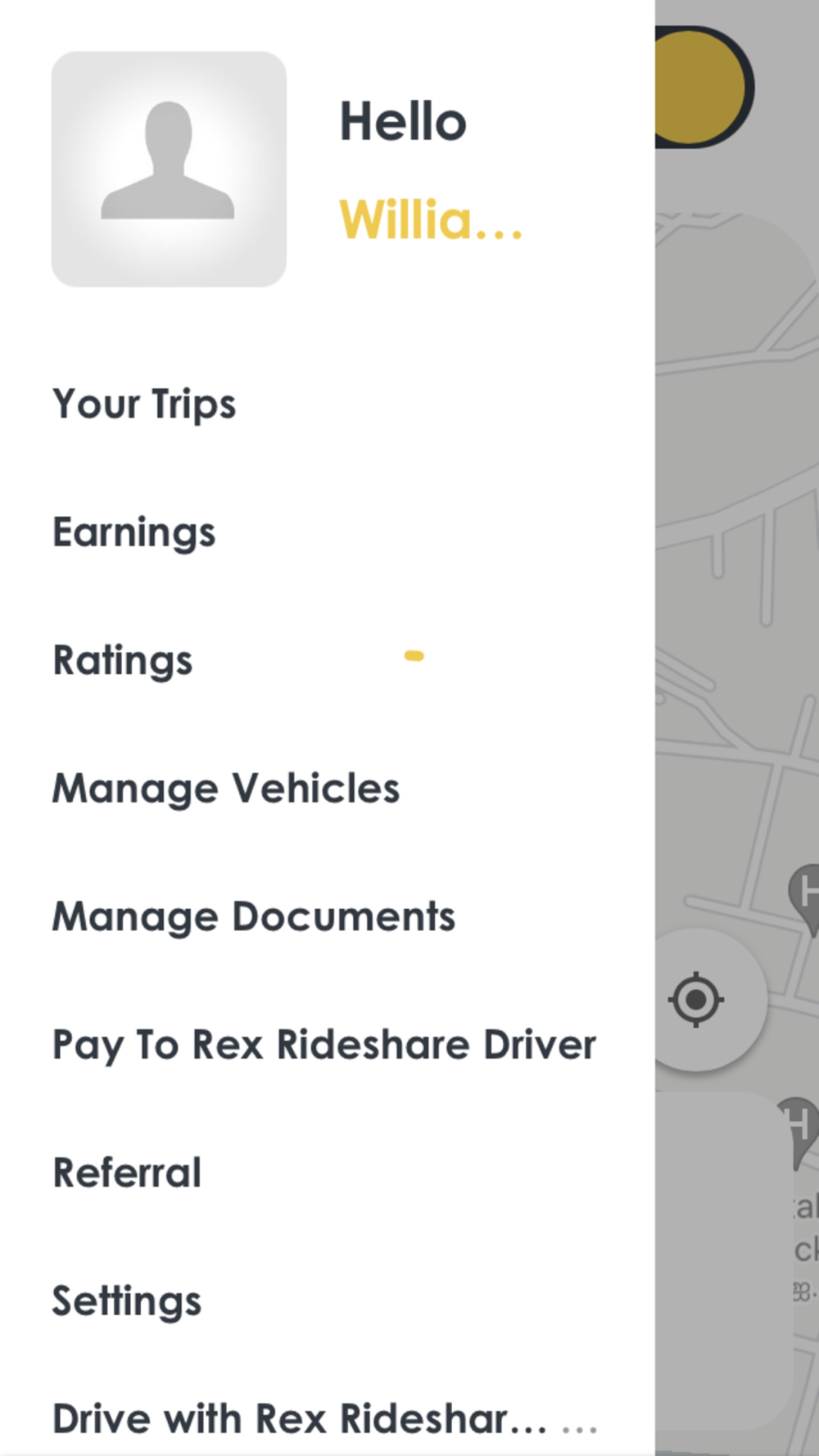View the Earnings page
819x1456 pixels.
(134, 533)
